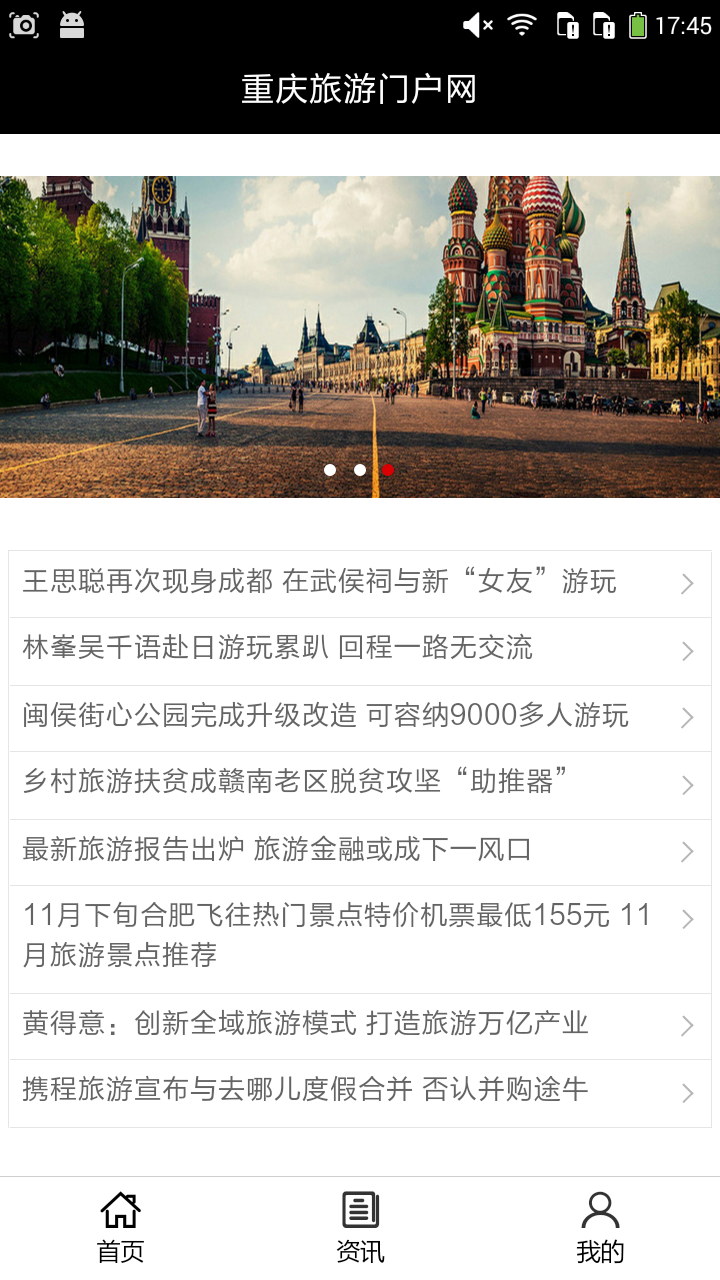This screenshot has height=1280, width=720.
Task: Open the 林峯吴千语赴日游玩 news article
Action: (300, 649)
